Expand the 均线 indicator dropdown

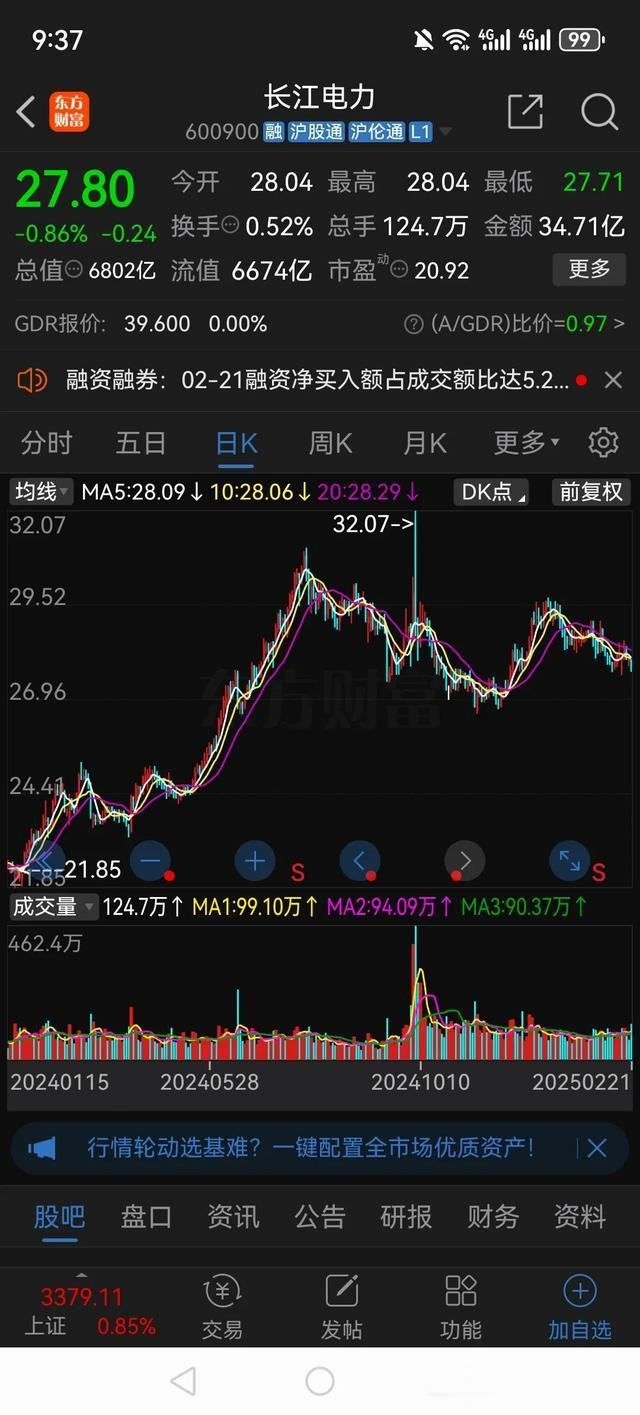click(x=42, y=491)
